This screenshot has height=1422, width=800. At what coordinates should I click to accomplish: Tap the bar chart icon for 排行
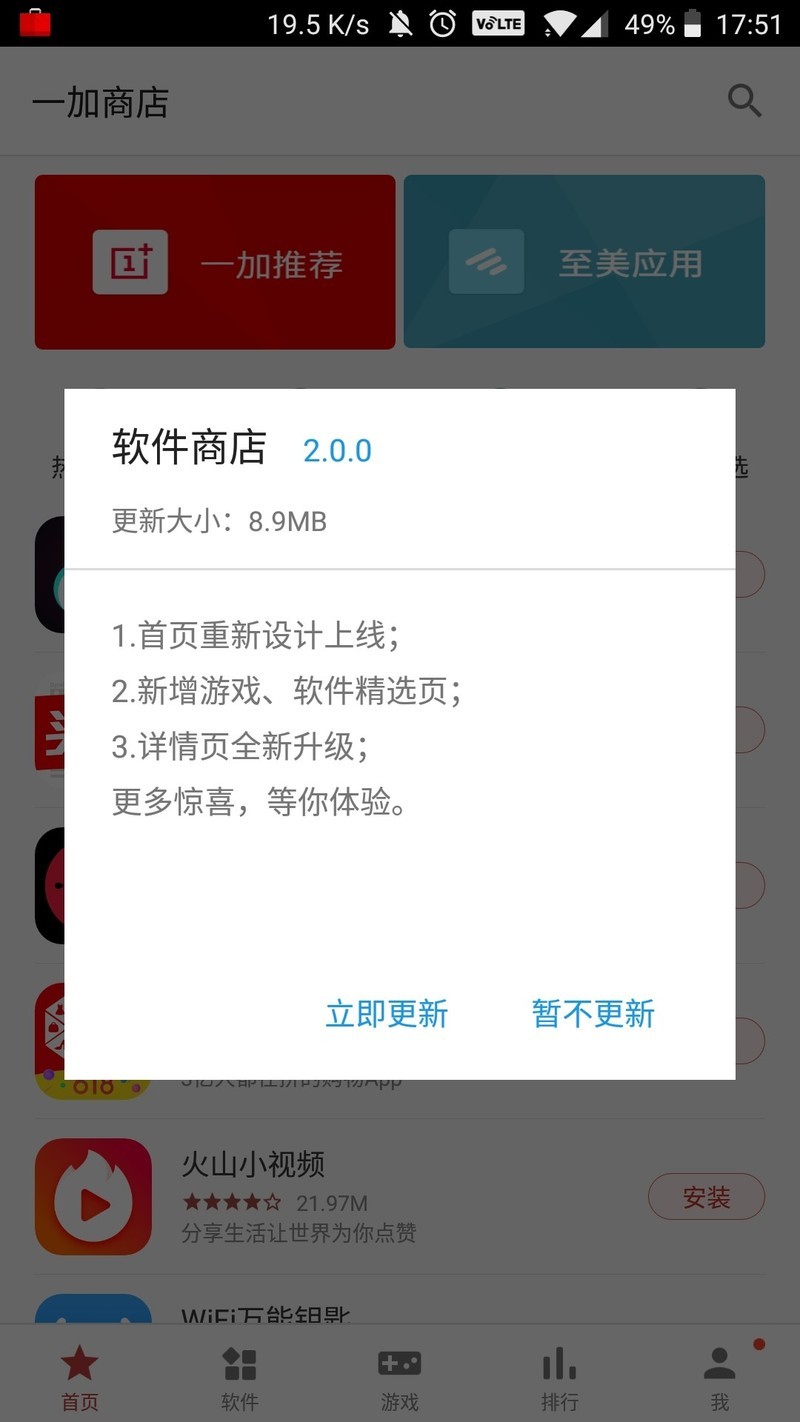558,1362
